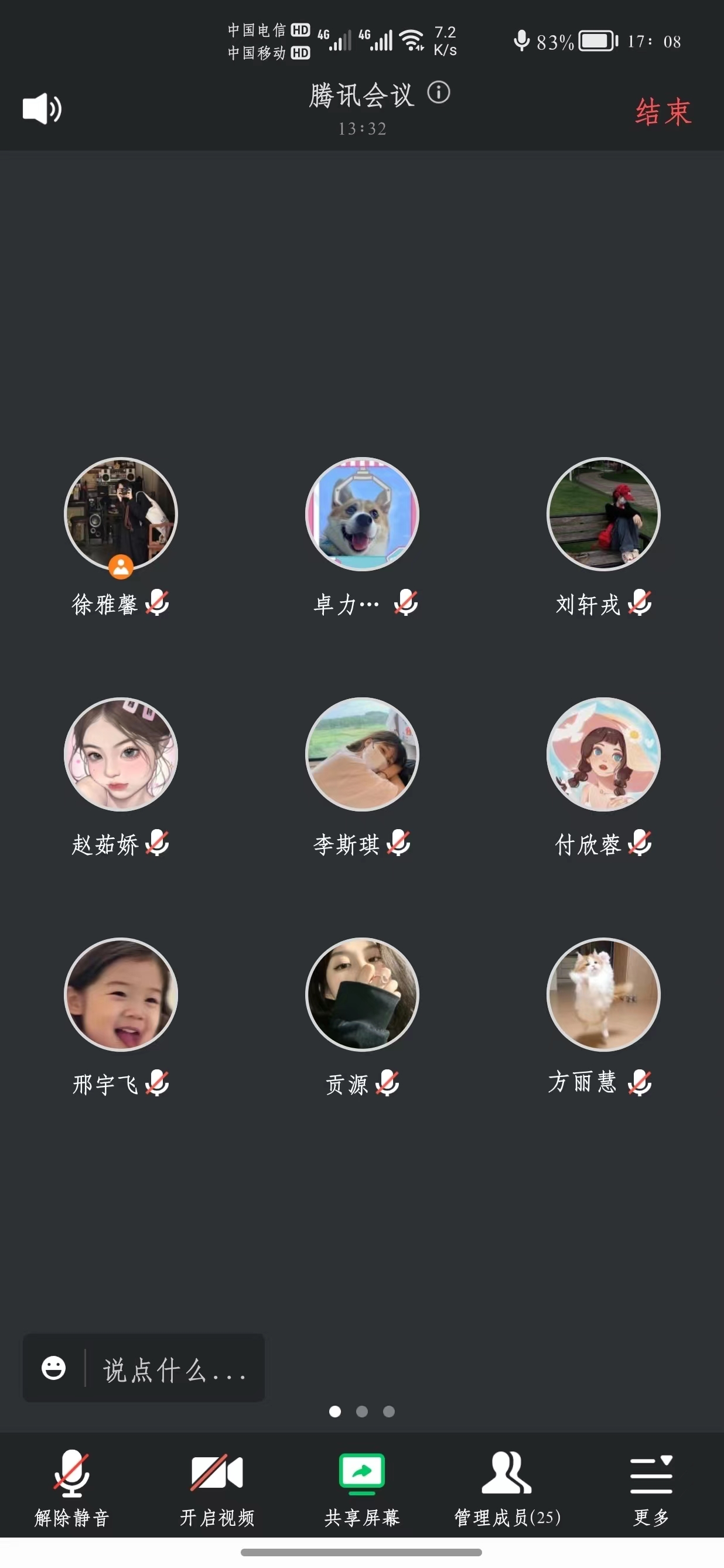Screen dimensions: 724x1568
Task: Select participant 邢宇飞's avatar
Action: click(x=121, y=994)
